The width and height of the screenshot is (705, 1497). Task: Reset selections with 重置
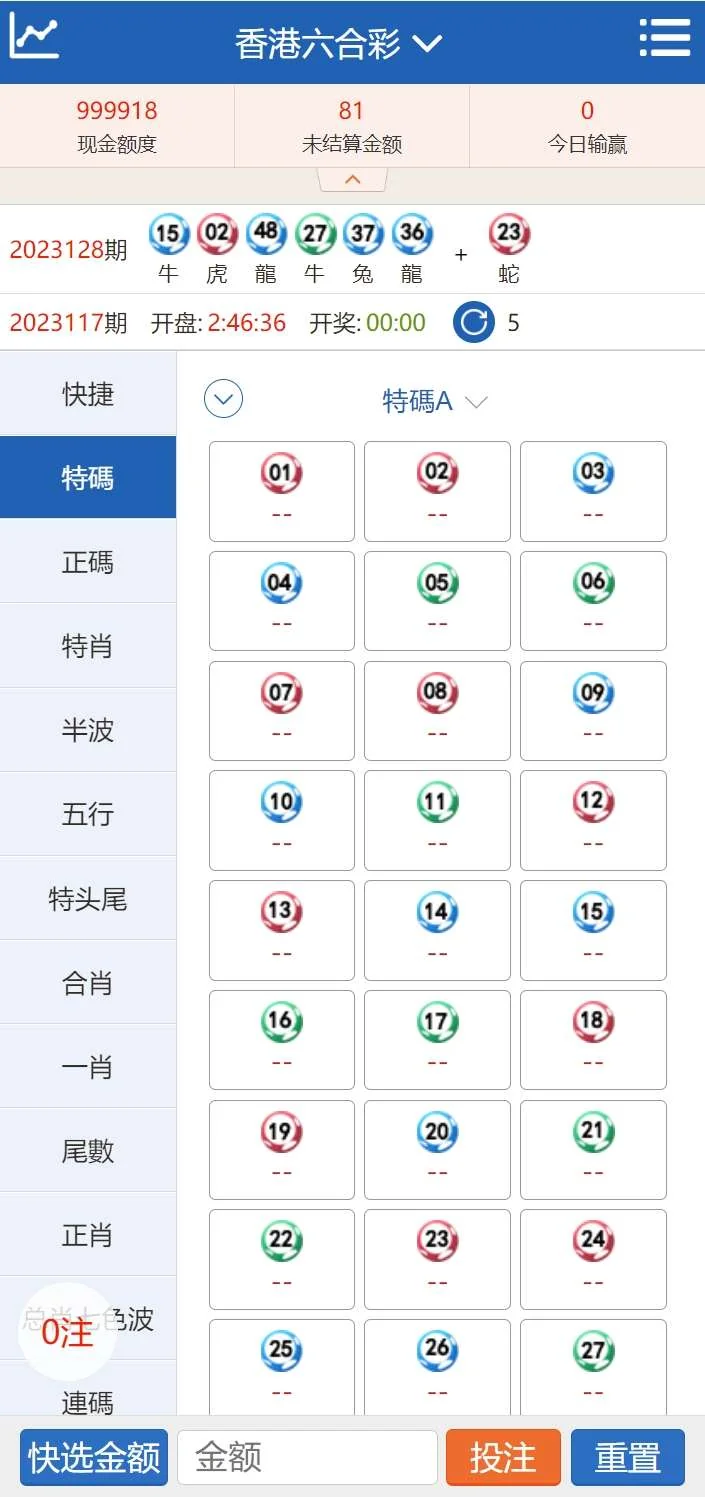628,1457
